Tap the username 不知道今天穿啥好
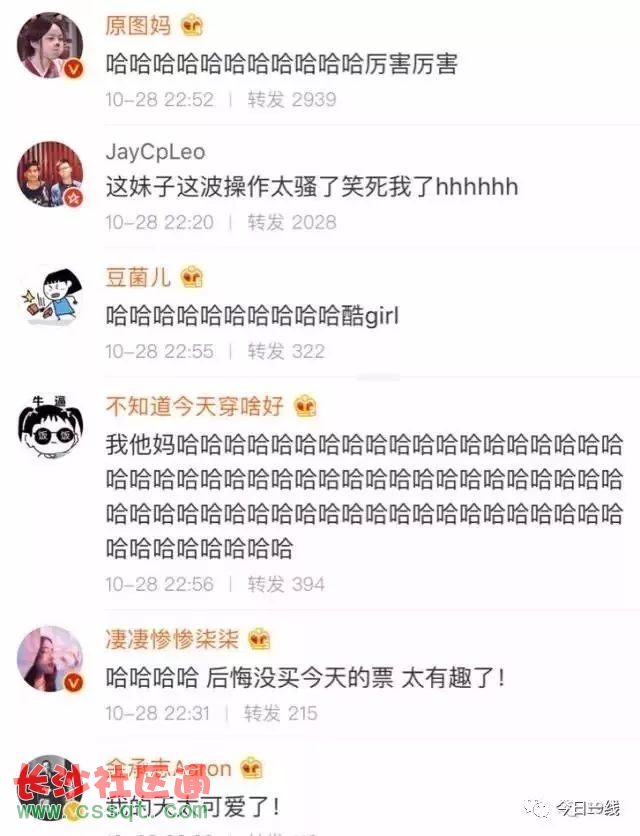 pos(195,405)
